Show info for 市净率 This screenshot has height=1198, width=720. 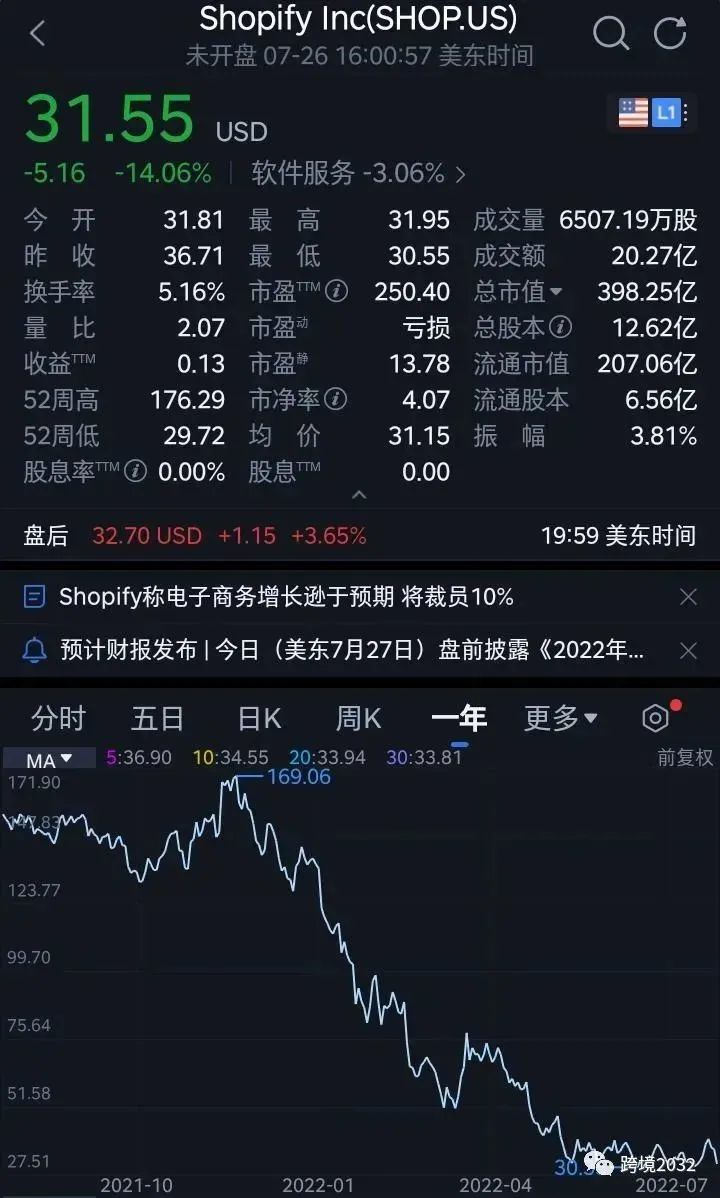338,400
